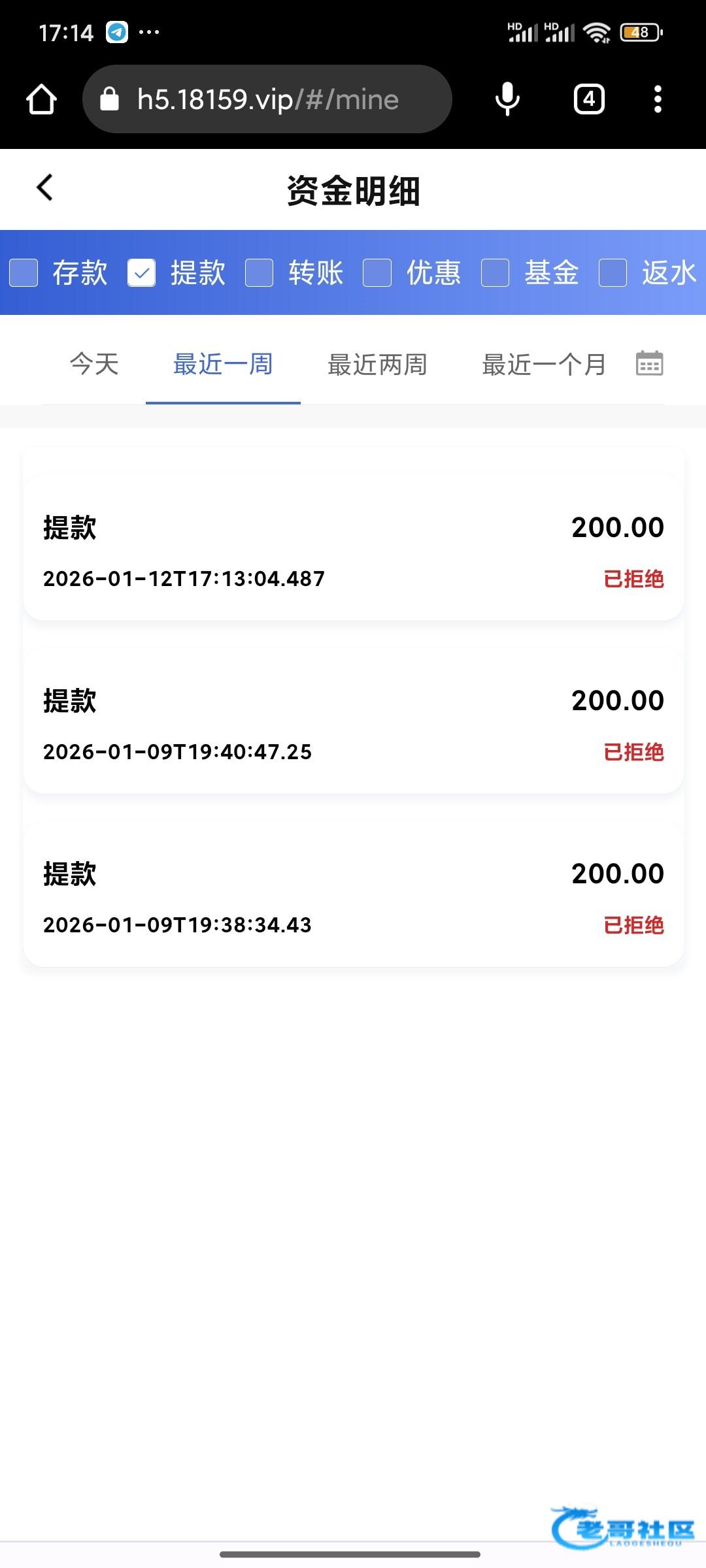The image size is (706, 1568).
Task: Open the browser tab switcher
Action: tap(589, 100)
